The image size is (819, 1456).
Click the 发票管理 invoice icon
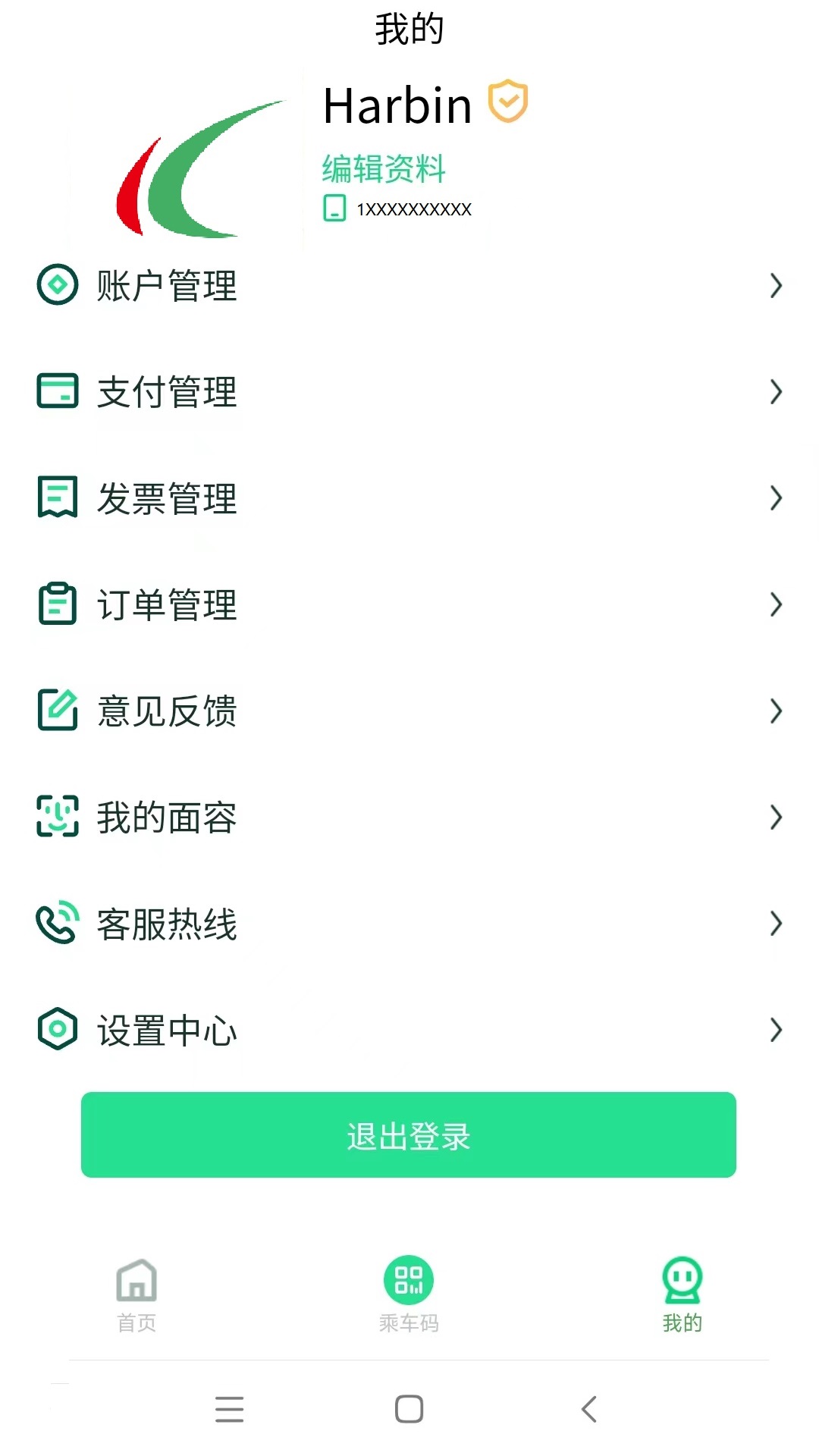pos(57,498)
